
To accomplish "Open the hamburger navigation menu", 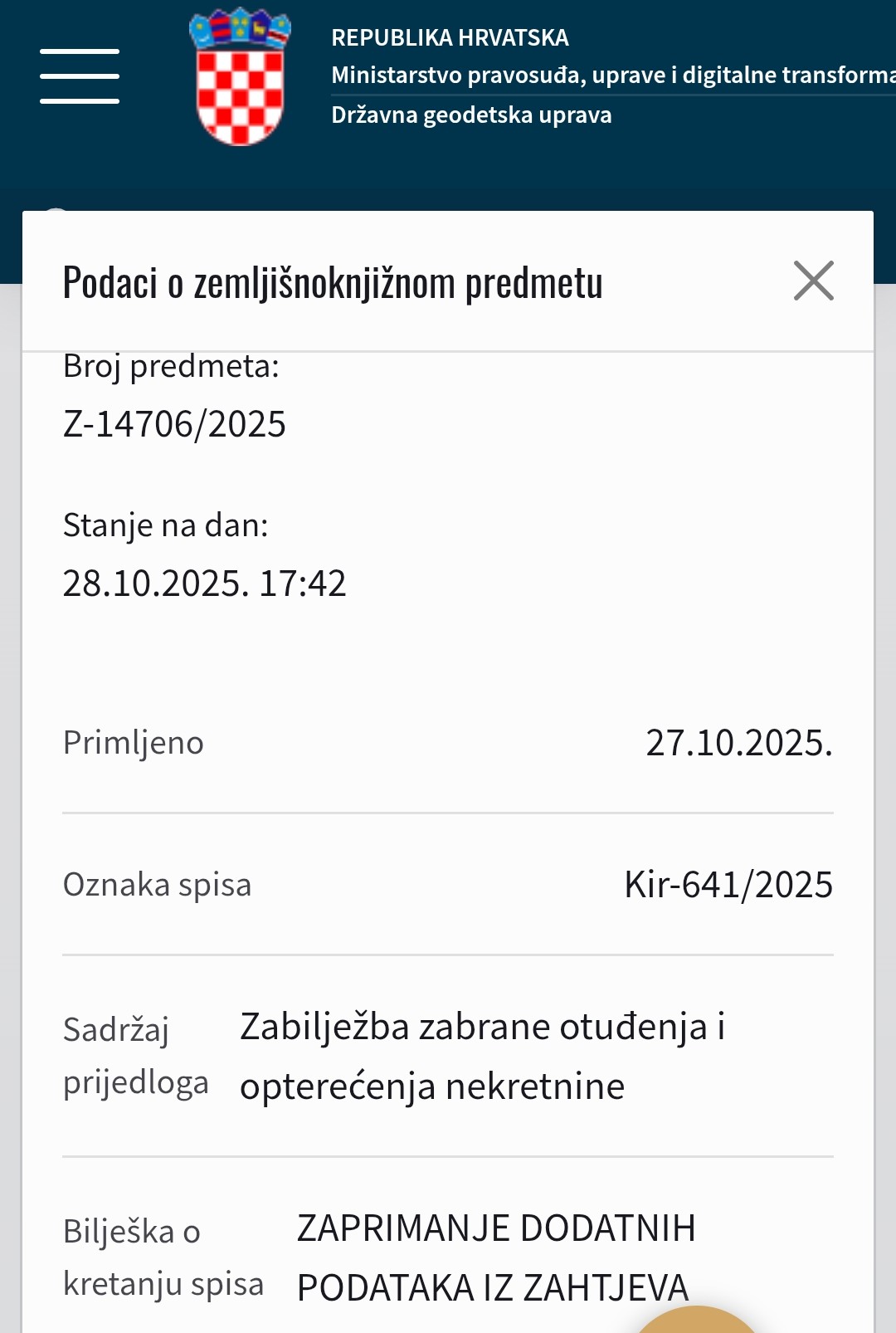I will 80,76.
